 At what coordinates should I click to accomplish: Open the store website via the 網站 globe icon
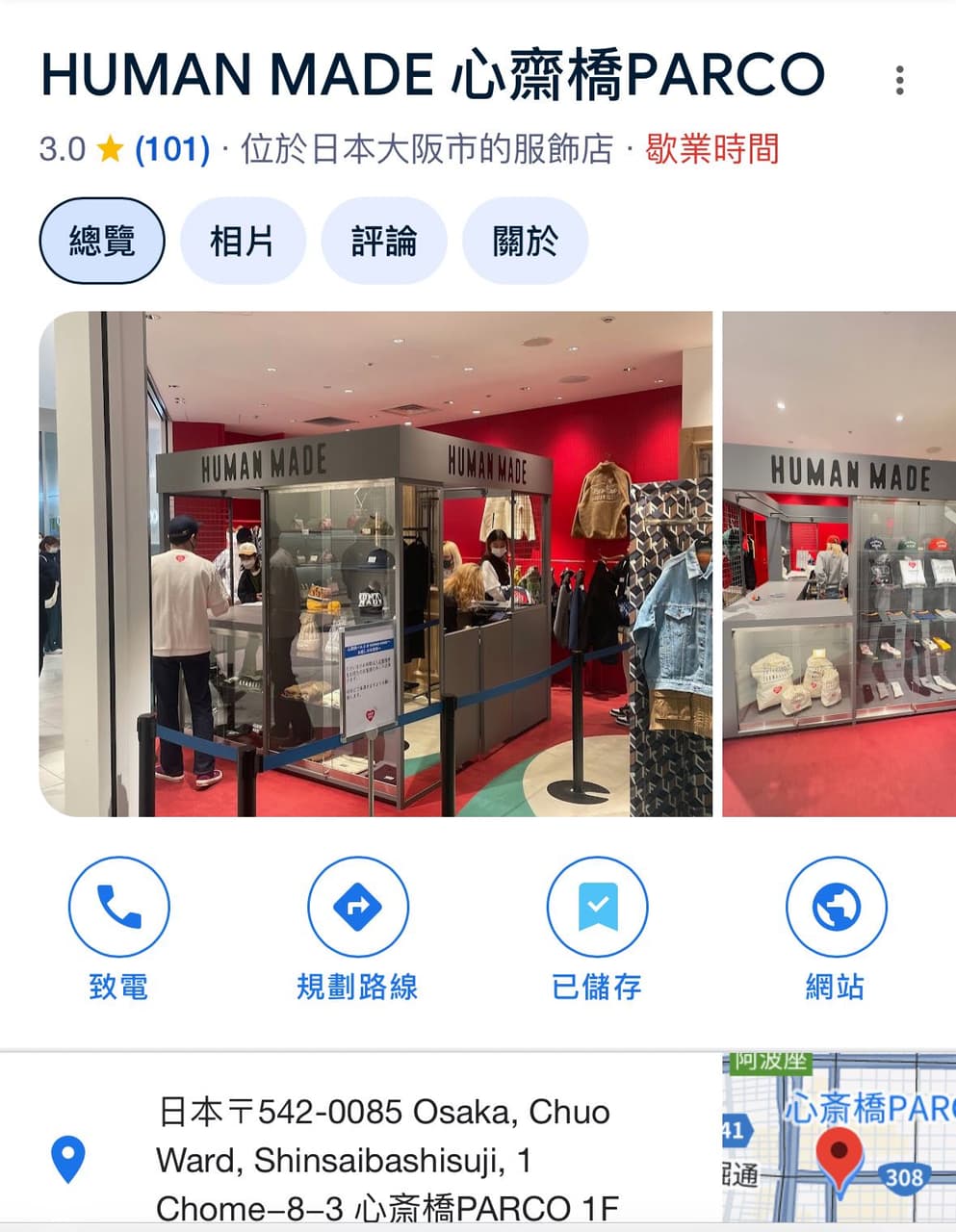835,906
